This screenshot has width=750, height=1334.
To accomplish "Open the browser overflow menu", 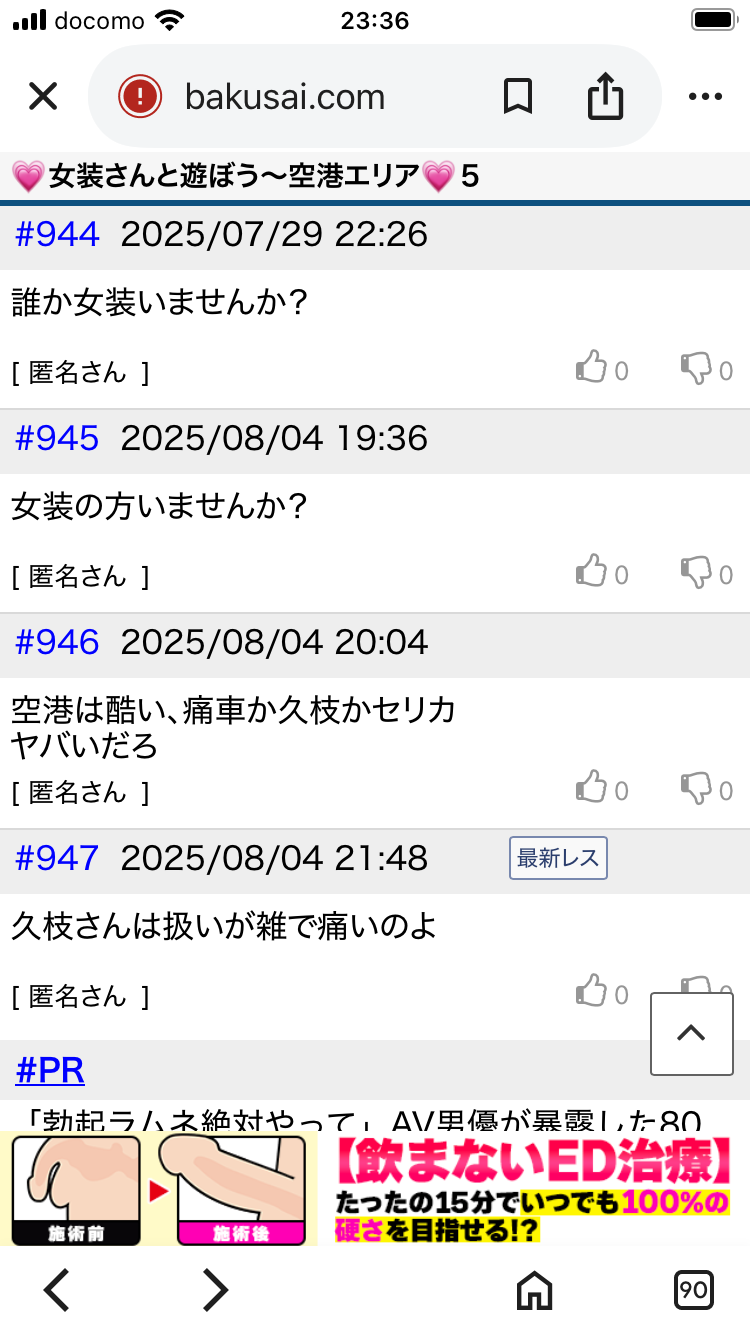I will point(705,97).
